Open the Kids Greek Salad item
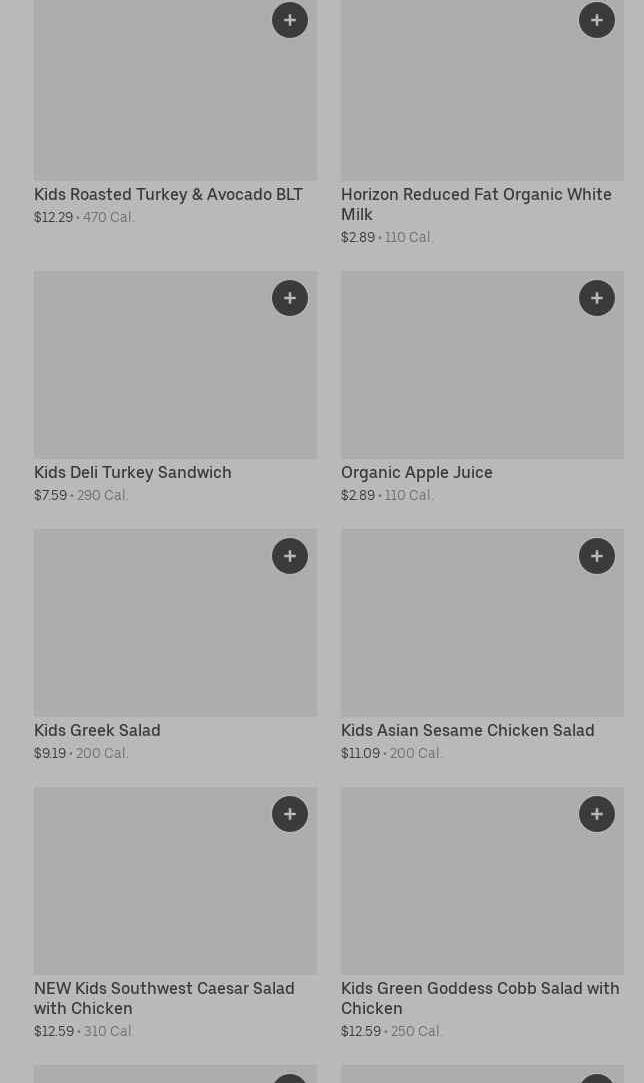This screenshot has height=1083, width=644. coord(176,645)
